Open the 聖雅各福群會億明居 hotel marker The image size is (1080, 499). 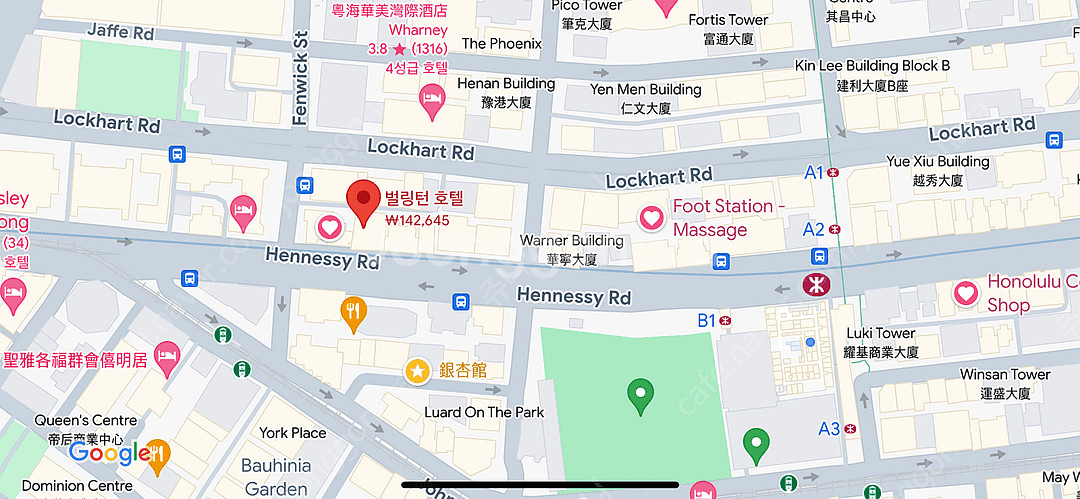(168, 356)
